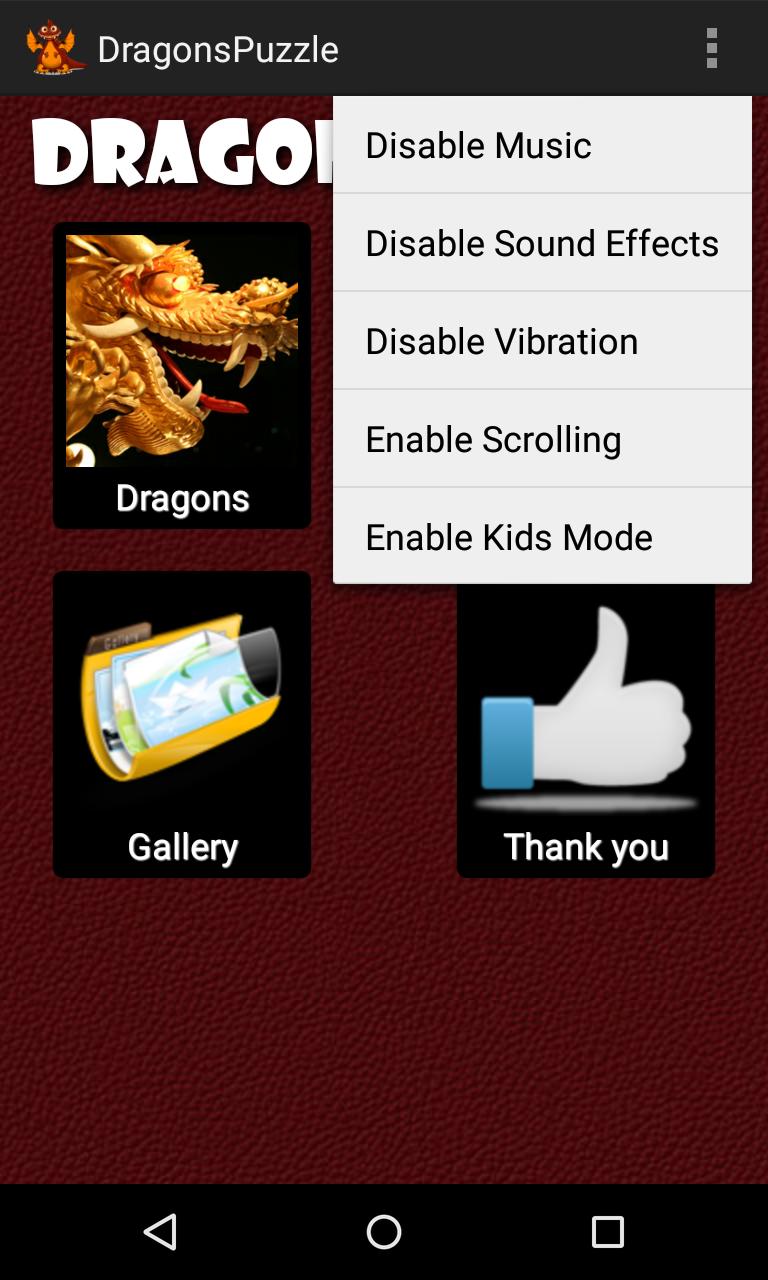Tap the DragonsPuzzle dragon logo icon

tap(51, 46)
